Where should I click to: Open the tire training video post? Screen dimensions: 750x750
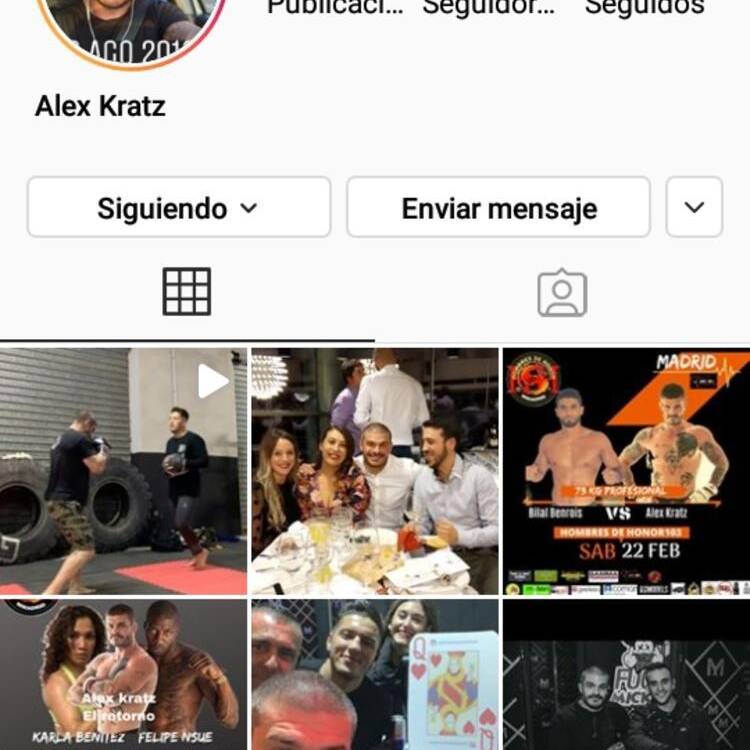pos(123,471)
